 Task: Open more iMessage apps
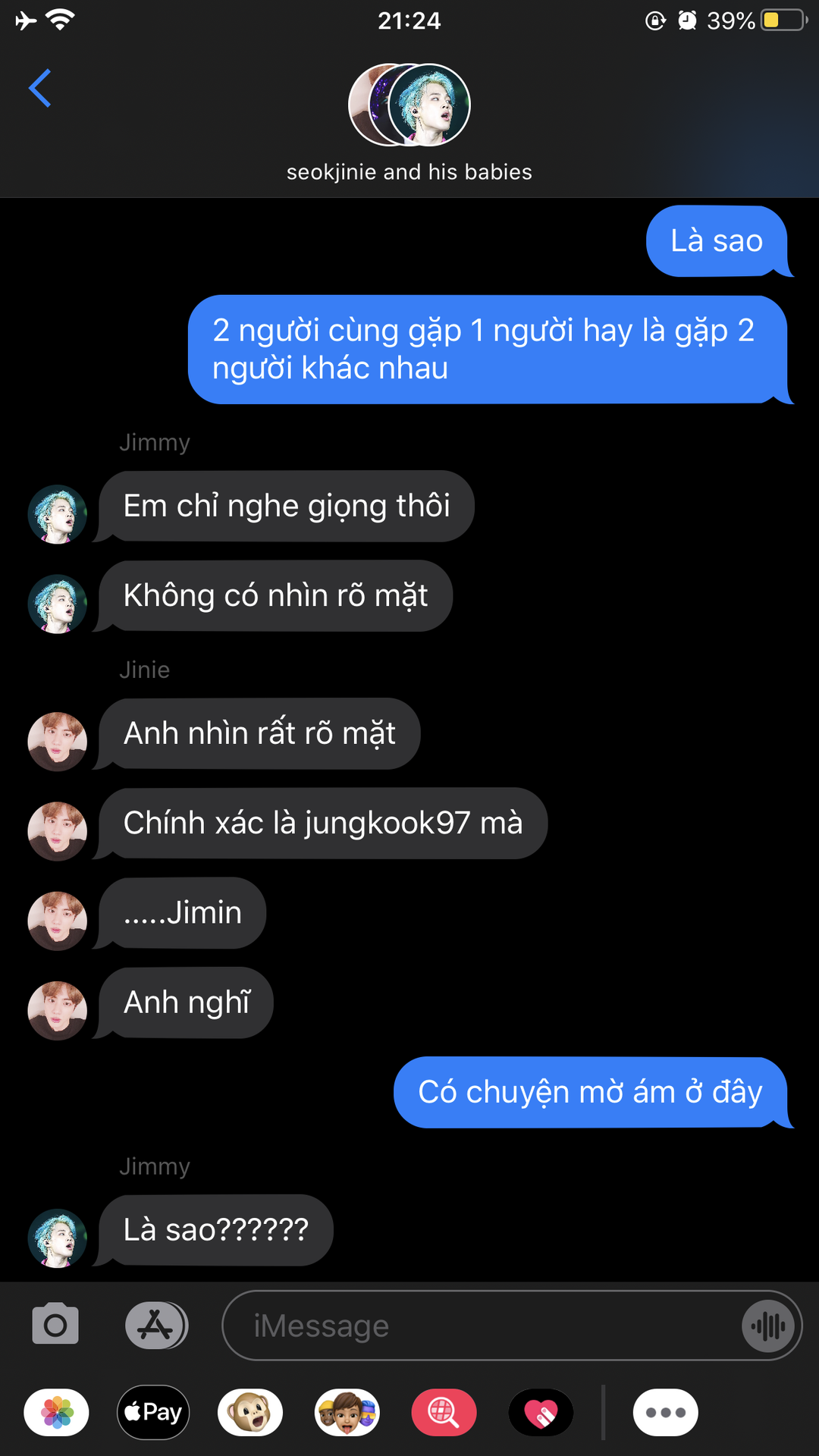click(x=665, y=1413)
